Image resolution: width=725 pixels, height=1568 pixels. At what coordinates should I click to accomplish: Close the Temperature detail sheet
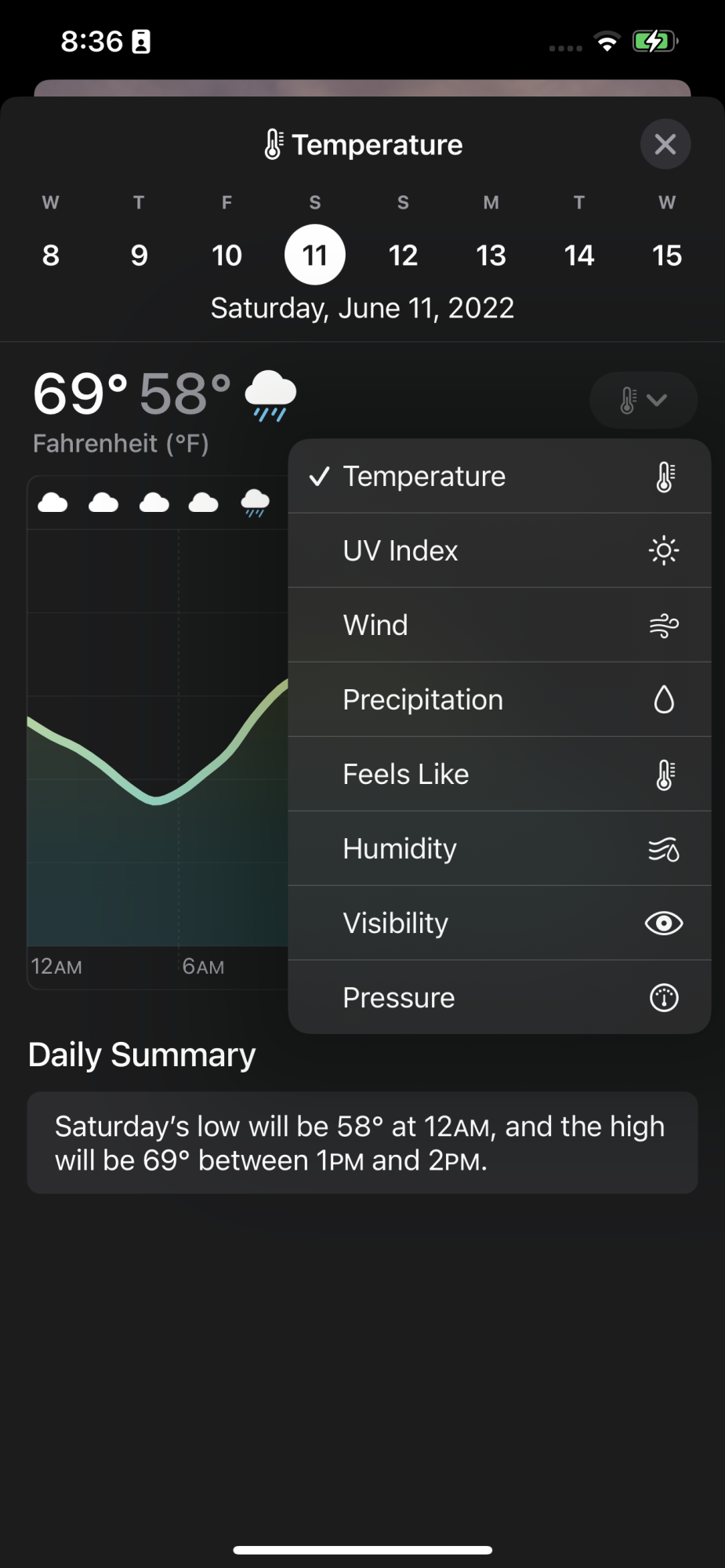pyautogui.click(x=665, y=144)
